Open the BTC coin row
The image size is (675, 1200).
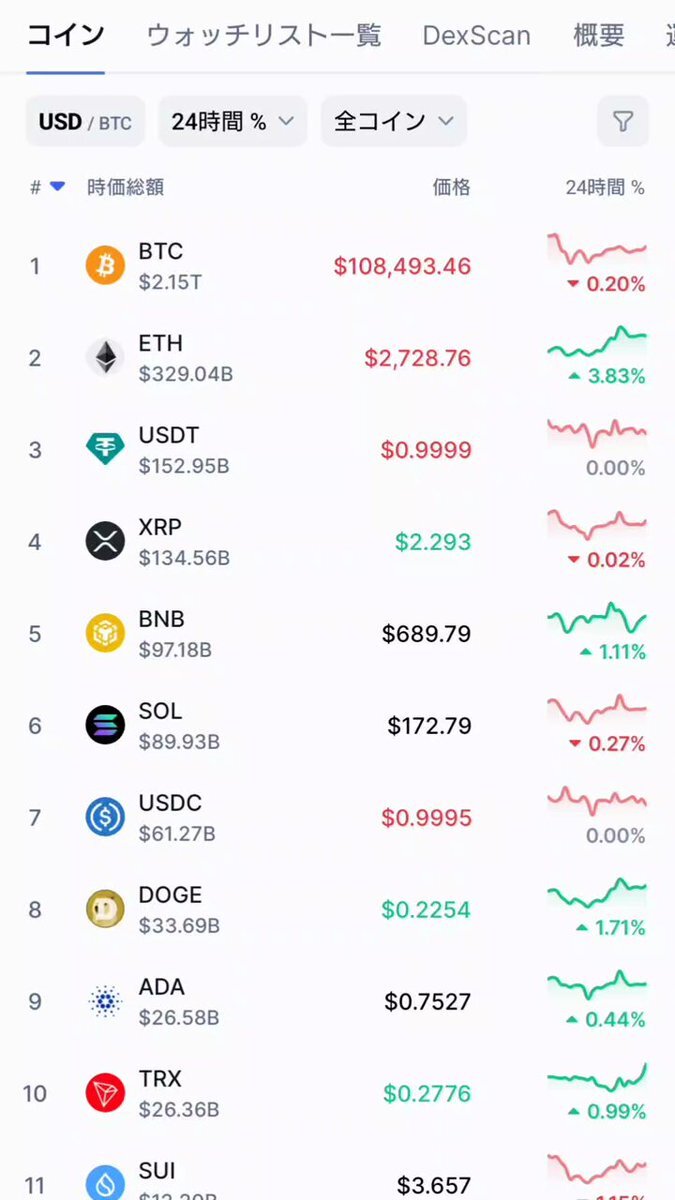(x=337, y=266)
